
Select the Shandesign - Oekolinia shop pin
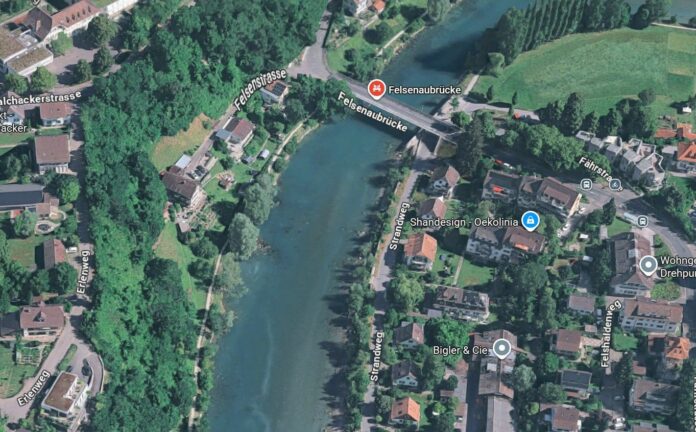pos(530,221)
